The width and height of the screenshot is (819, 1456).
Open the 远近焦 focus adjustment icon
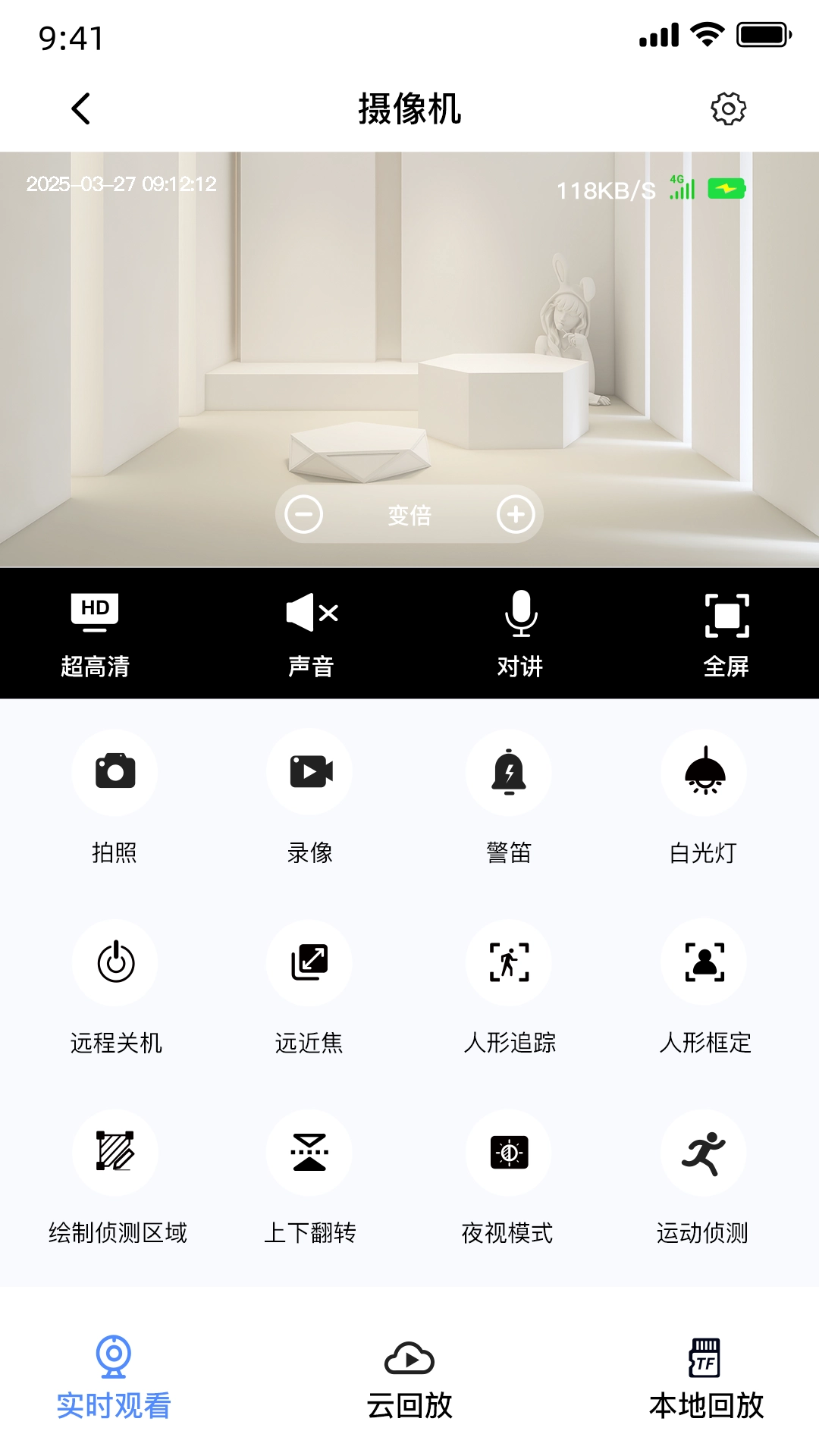click(309, 963)
